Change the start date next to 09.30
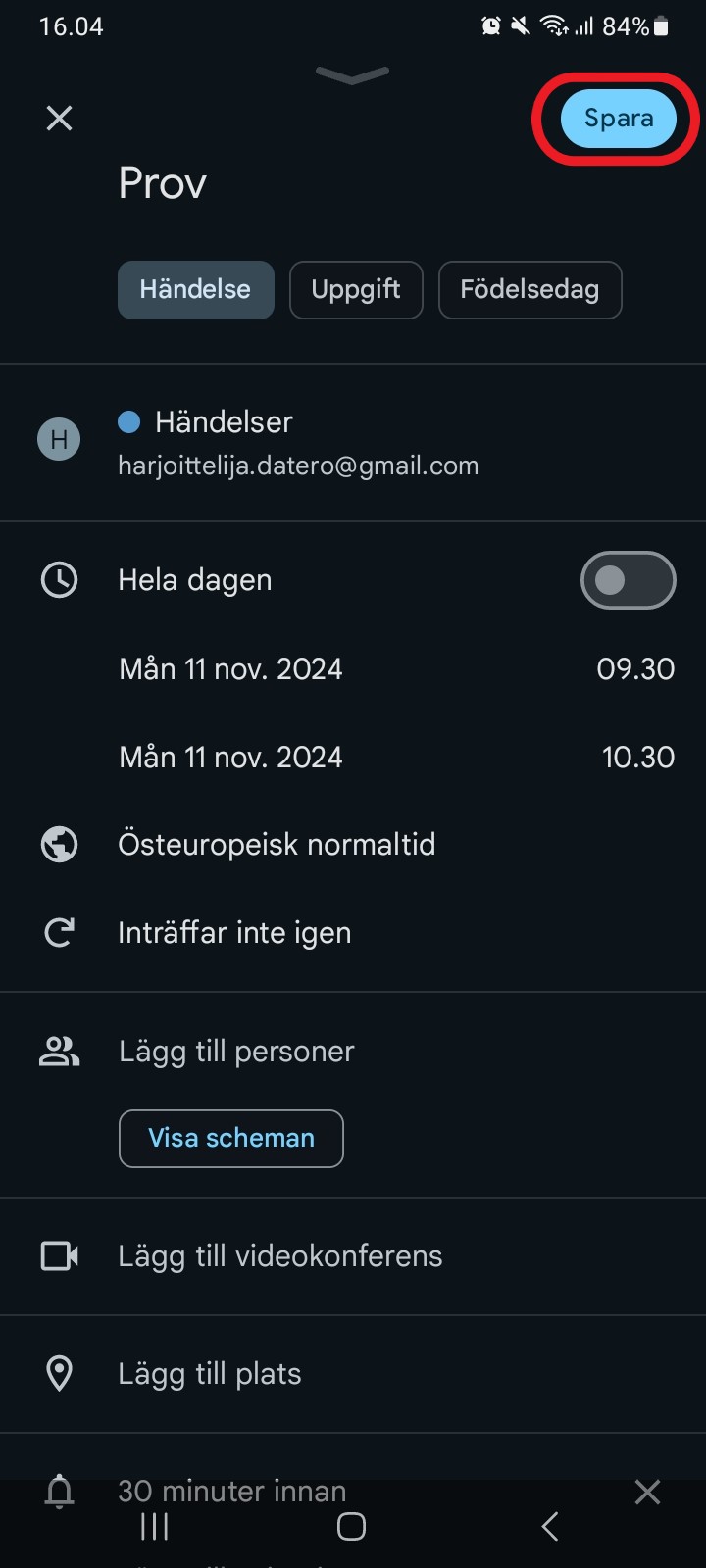This screenshot has height=1568, width=706. click(x=230, y=669)
